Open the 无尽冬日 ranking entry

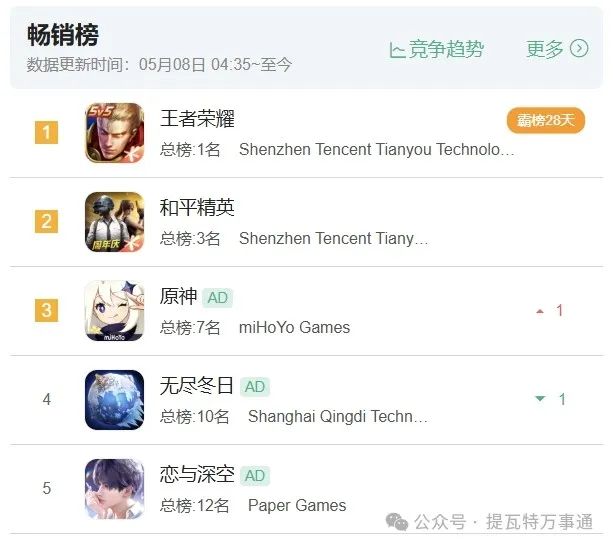pos(197,386)
